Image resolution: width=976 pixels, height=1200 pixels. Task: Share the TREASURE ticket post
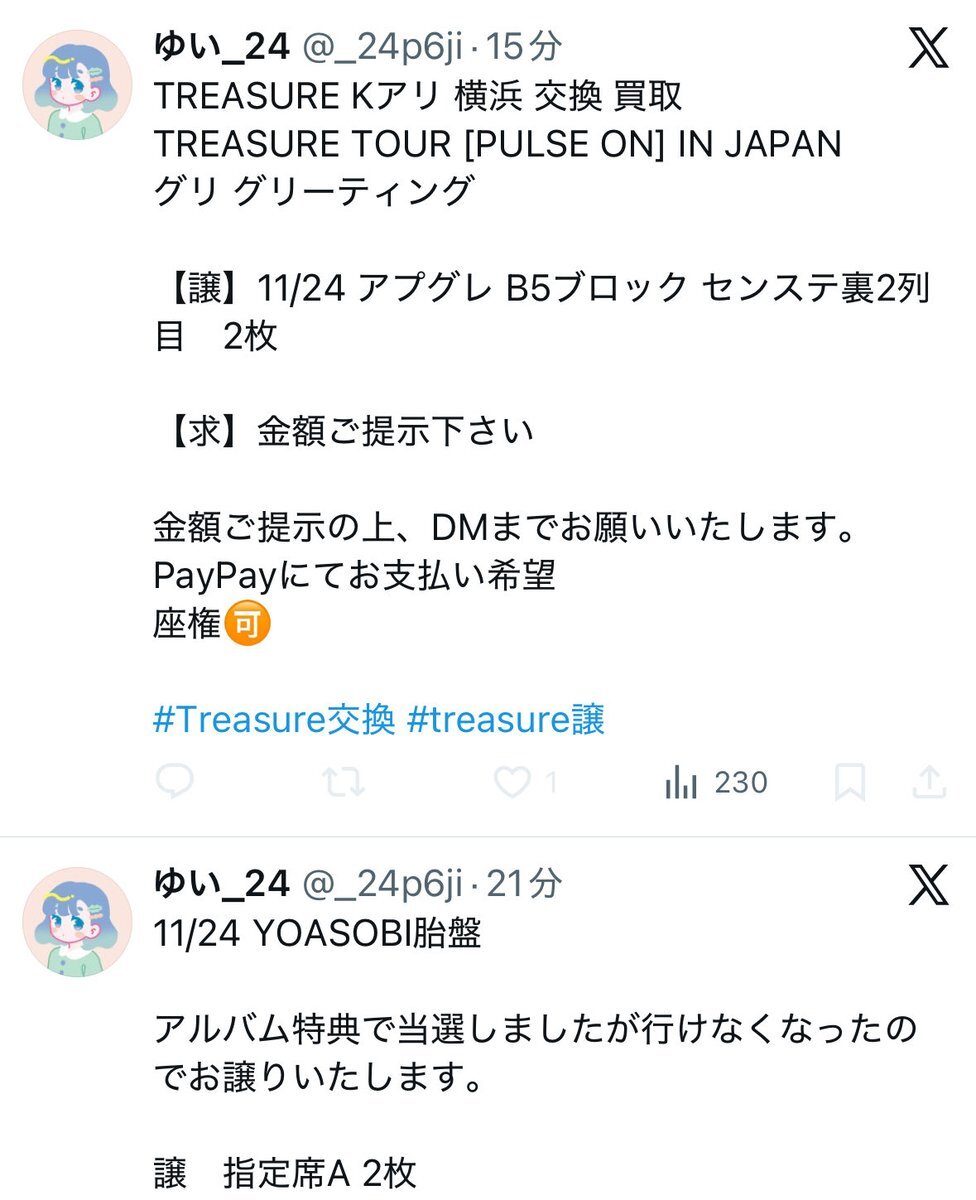point(930,782)
